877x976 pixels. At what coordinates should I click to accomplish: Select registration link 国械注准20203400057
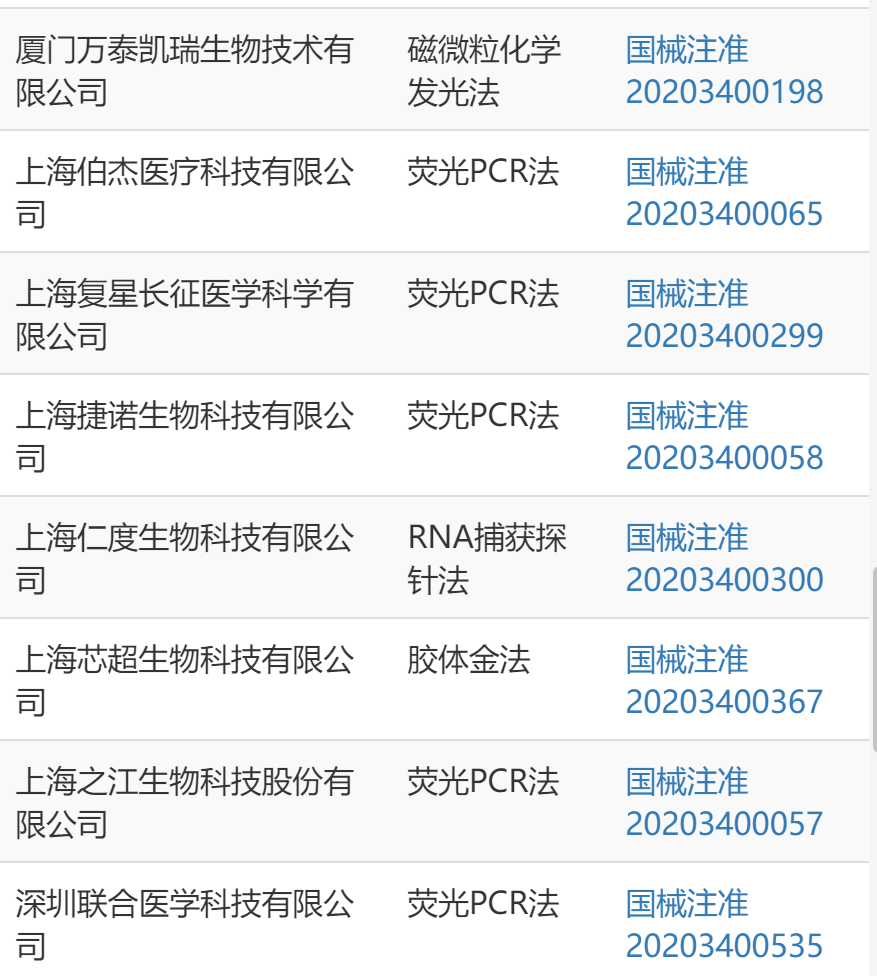click(724, 803)
